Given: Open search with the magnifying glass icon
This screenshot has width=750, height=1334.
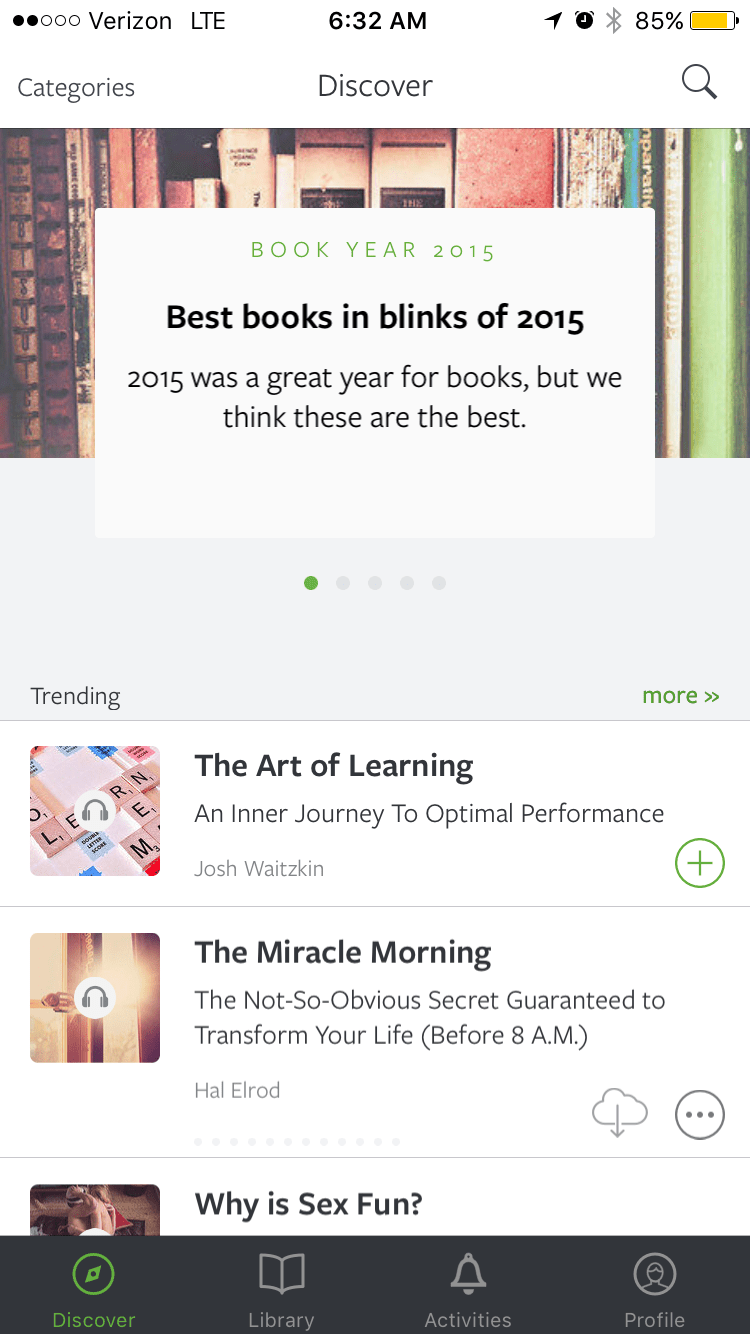Looking at the screenshot, I should click(x=699, y=84).
